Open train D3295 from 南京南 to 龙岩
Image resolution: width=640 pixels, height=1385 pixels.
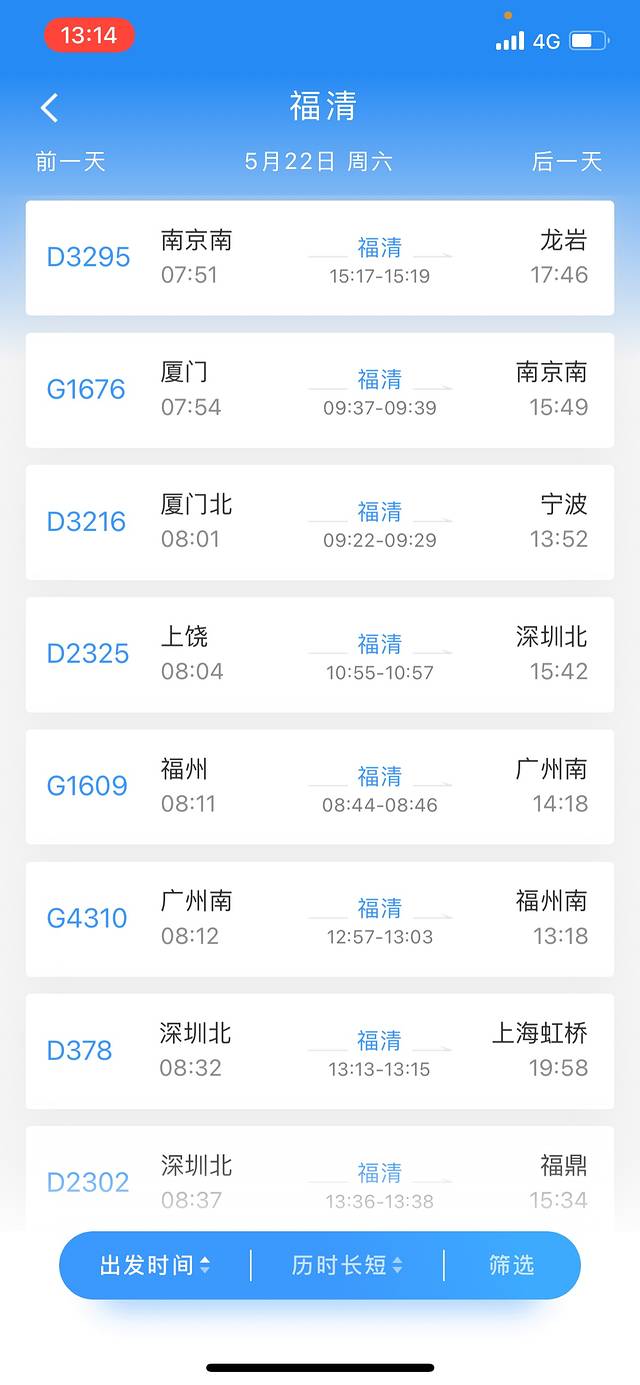pos(320,258)
